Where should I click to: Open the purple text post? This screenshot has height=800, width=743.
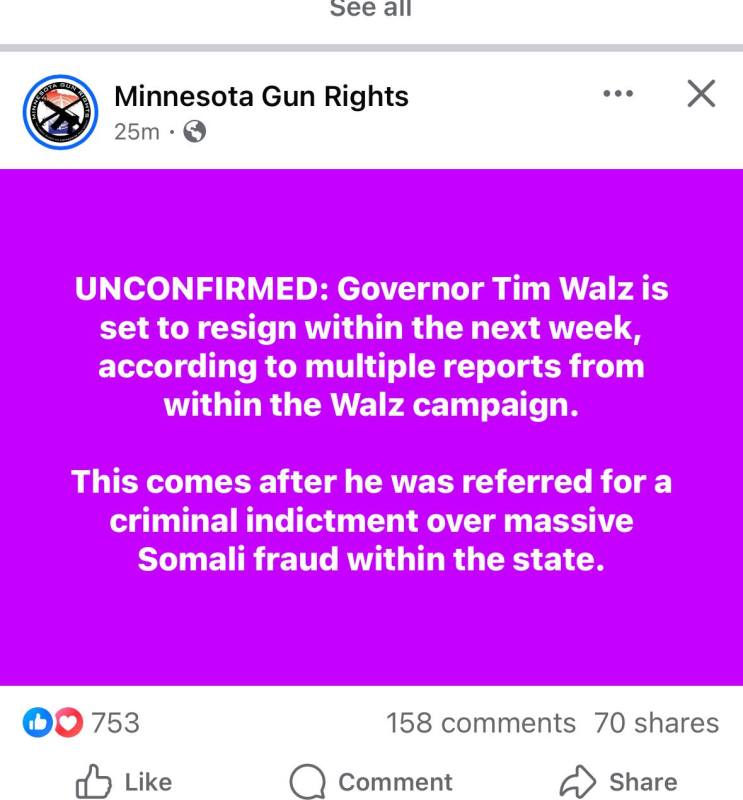[371, 427]
